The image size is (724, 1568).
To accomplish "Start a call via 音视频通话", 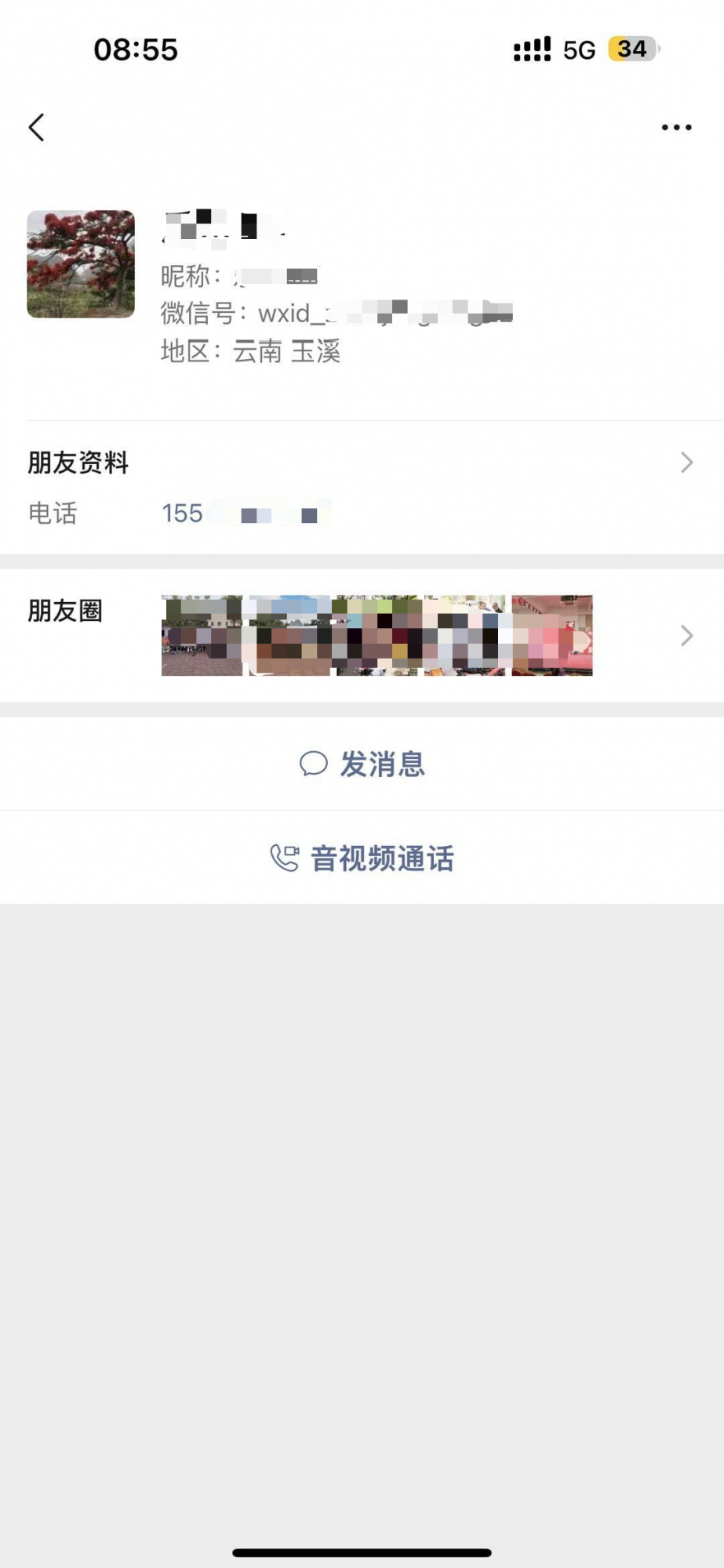I will point(362,858).
